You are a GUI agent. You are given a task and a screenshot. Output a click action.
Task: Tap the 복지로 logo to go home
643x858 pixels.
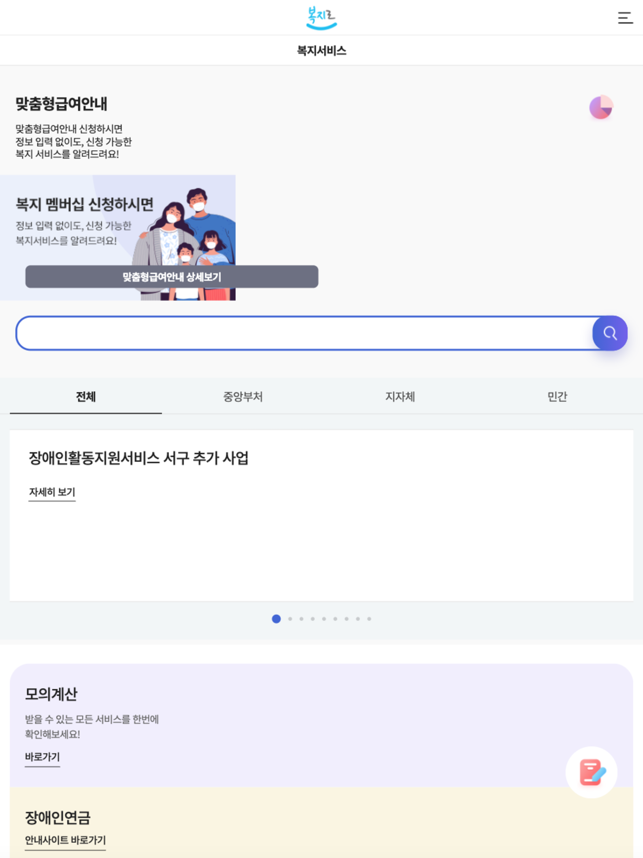pos(321,17)
